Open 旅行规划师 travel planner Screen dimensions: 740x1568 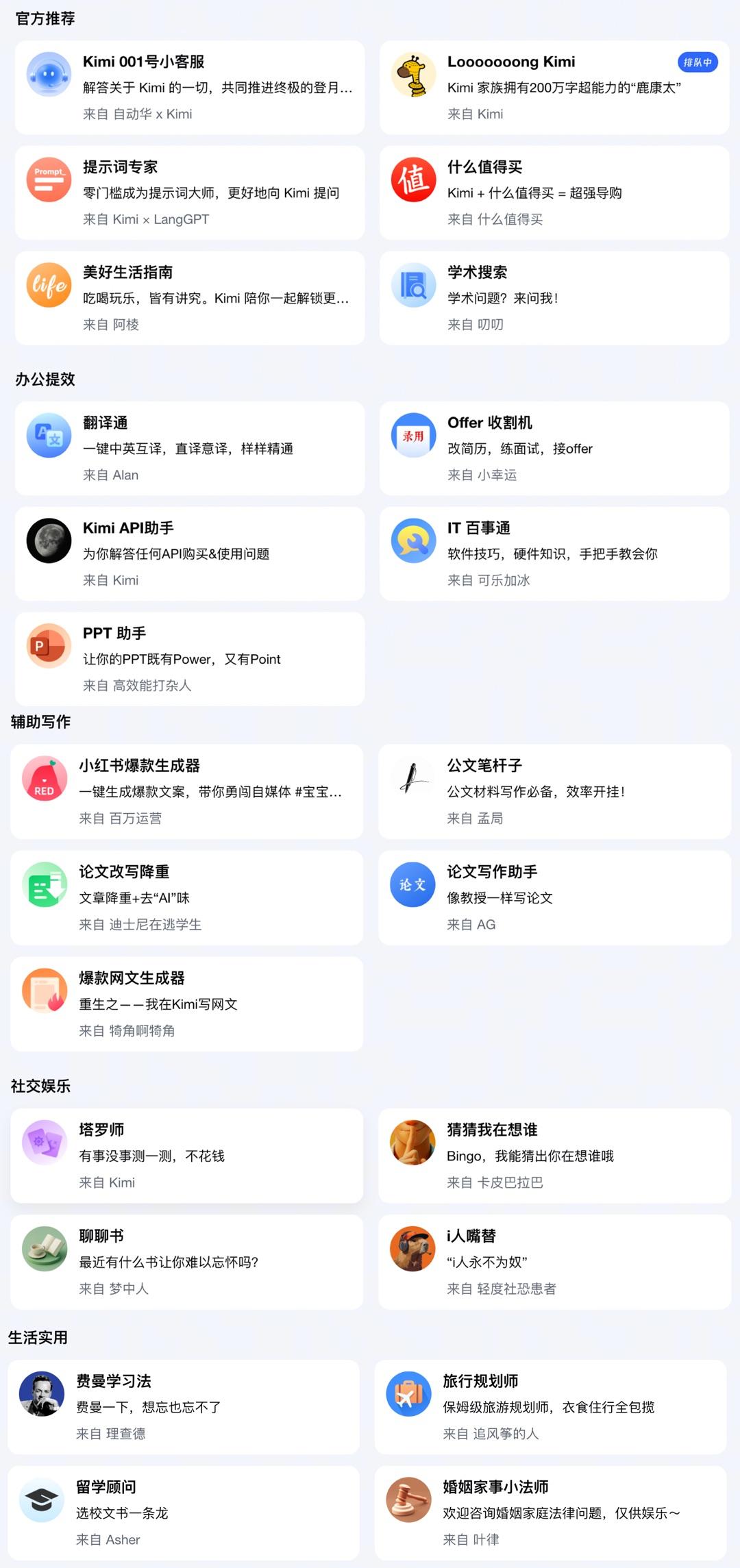click(x=550, y=1407)
